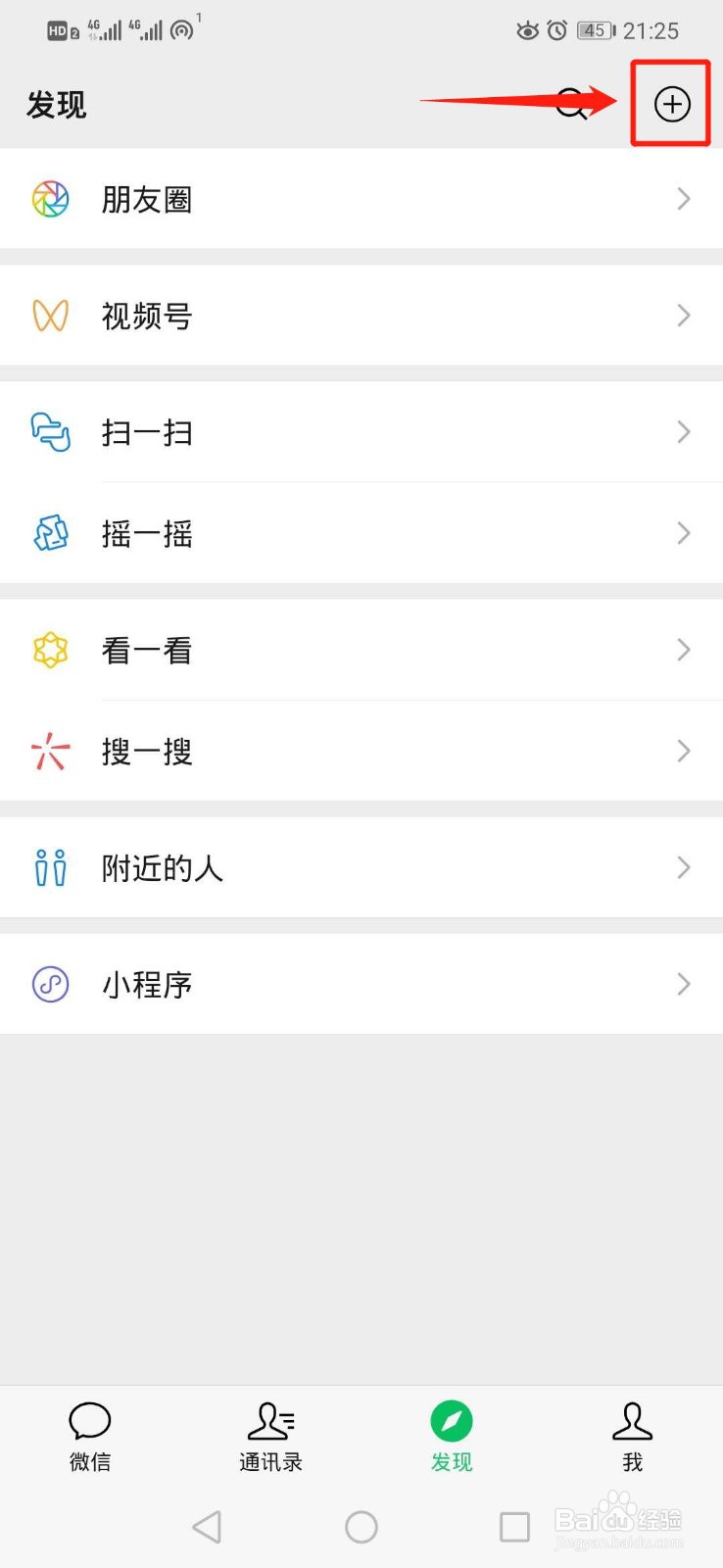Screen dimensions: 723x1568
Task: Tap the plus button highlighted by the arrow
Action: 670,104
